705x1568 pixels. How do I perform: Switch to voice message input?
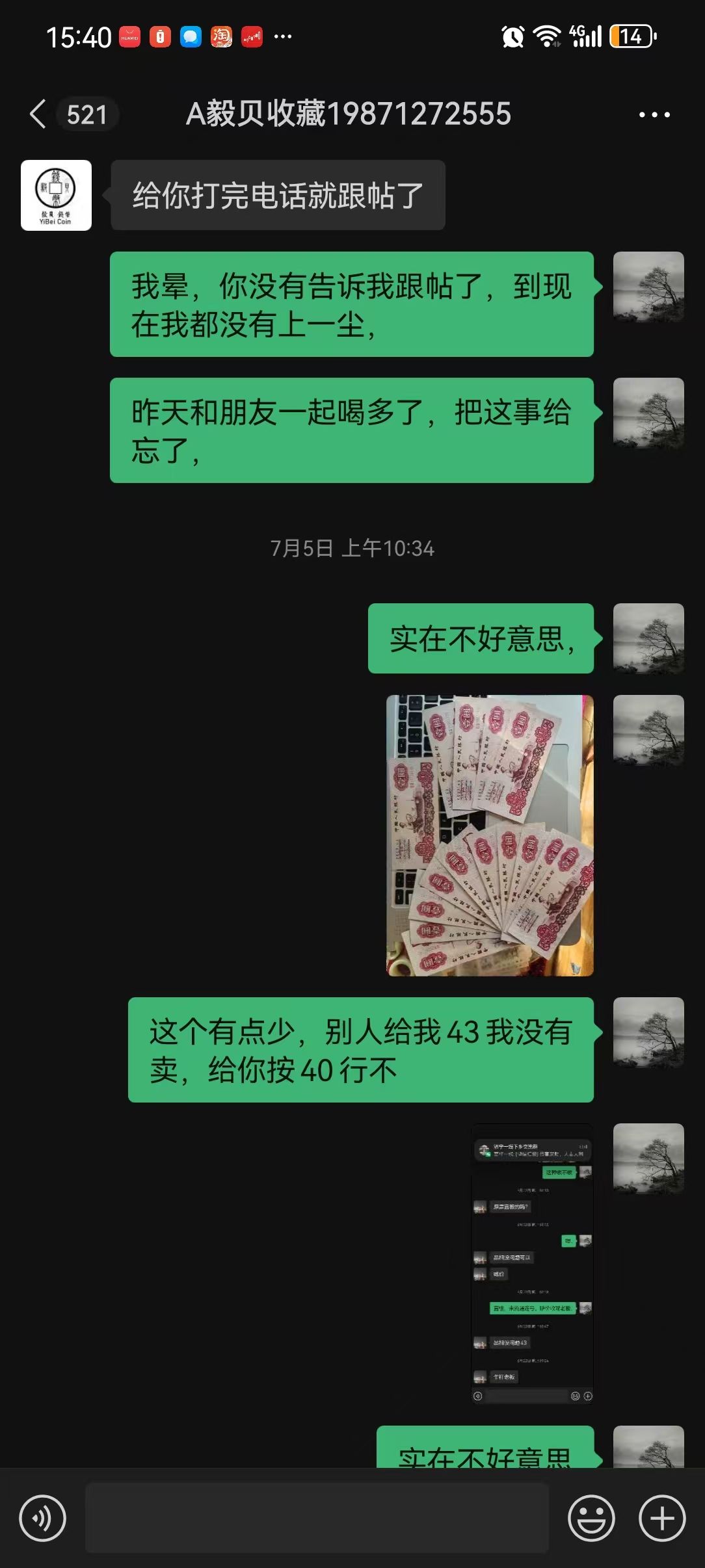(x=43, y=1519)
